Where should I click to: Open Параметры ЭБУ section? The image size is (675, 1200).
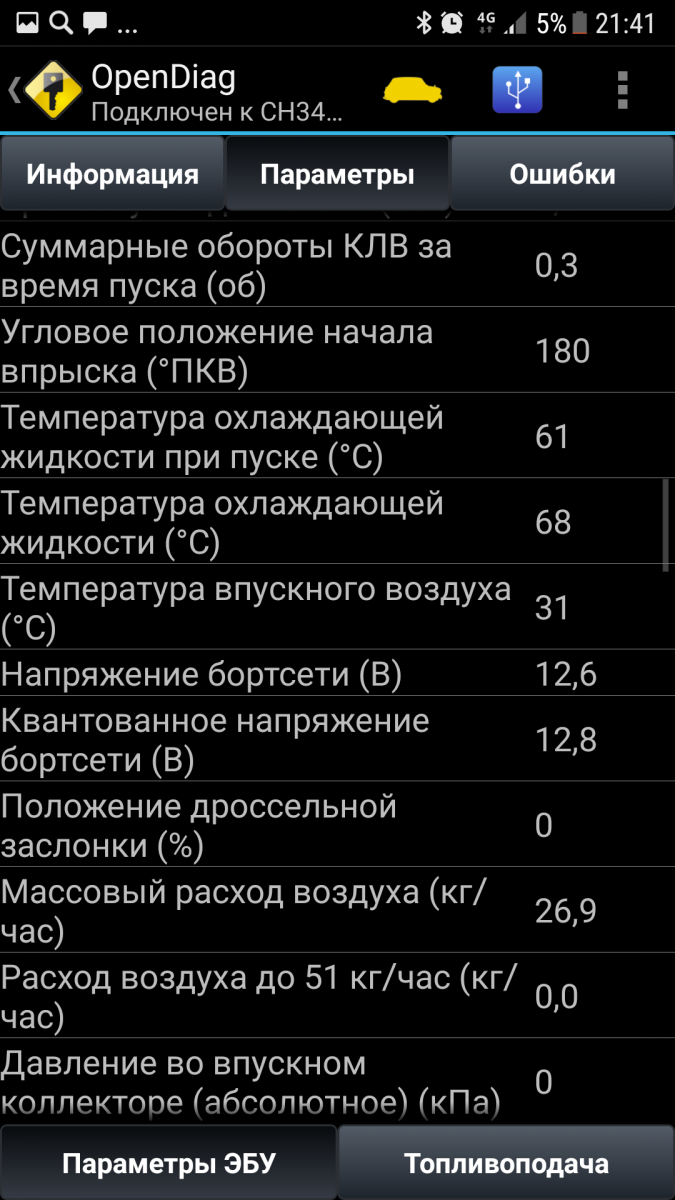(x=168, y=1163)
